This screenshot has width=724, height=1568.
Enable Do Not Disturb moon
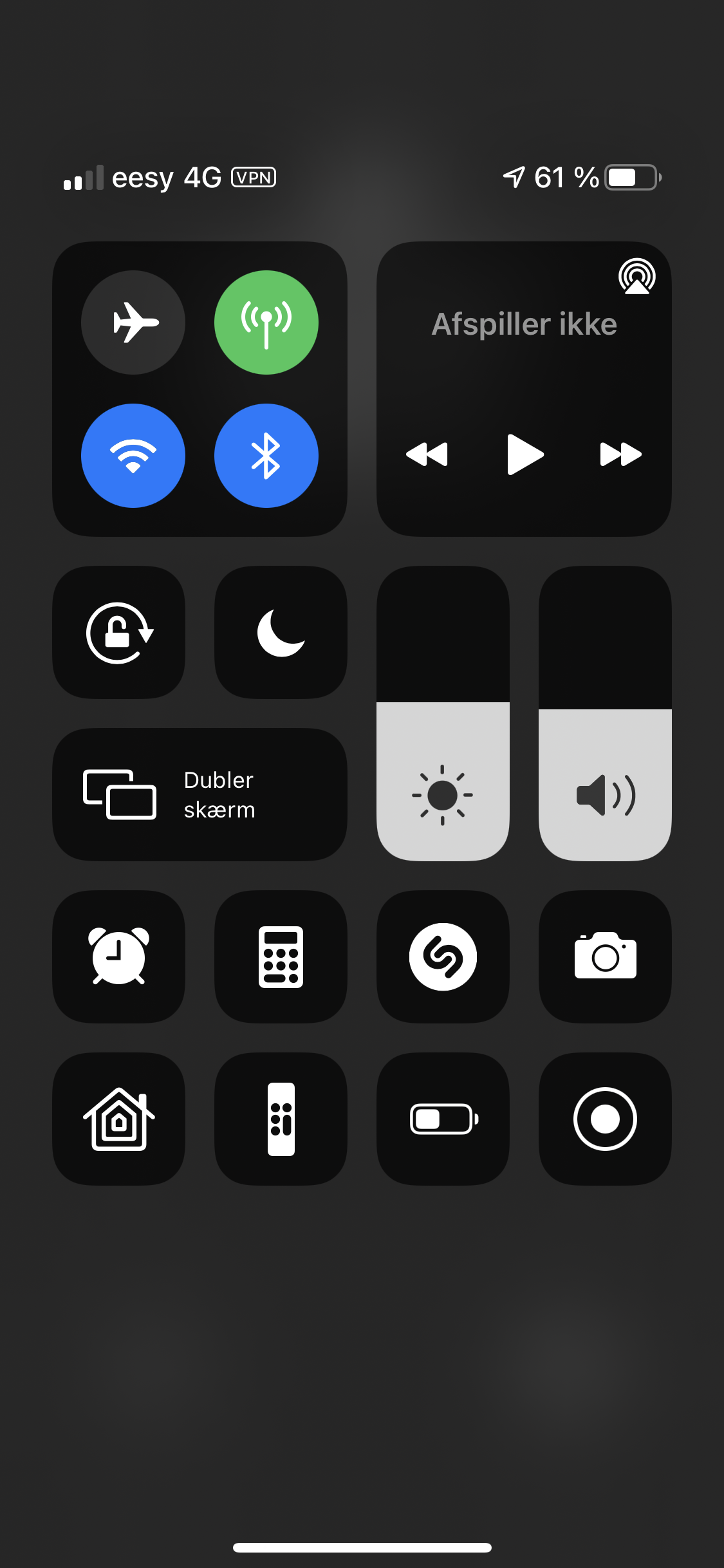pos(281,633)
